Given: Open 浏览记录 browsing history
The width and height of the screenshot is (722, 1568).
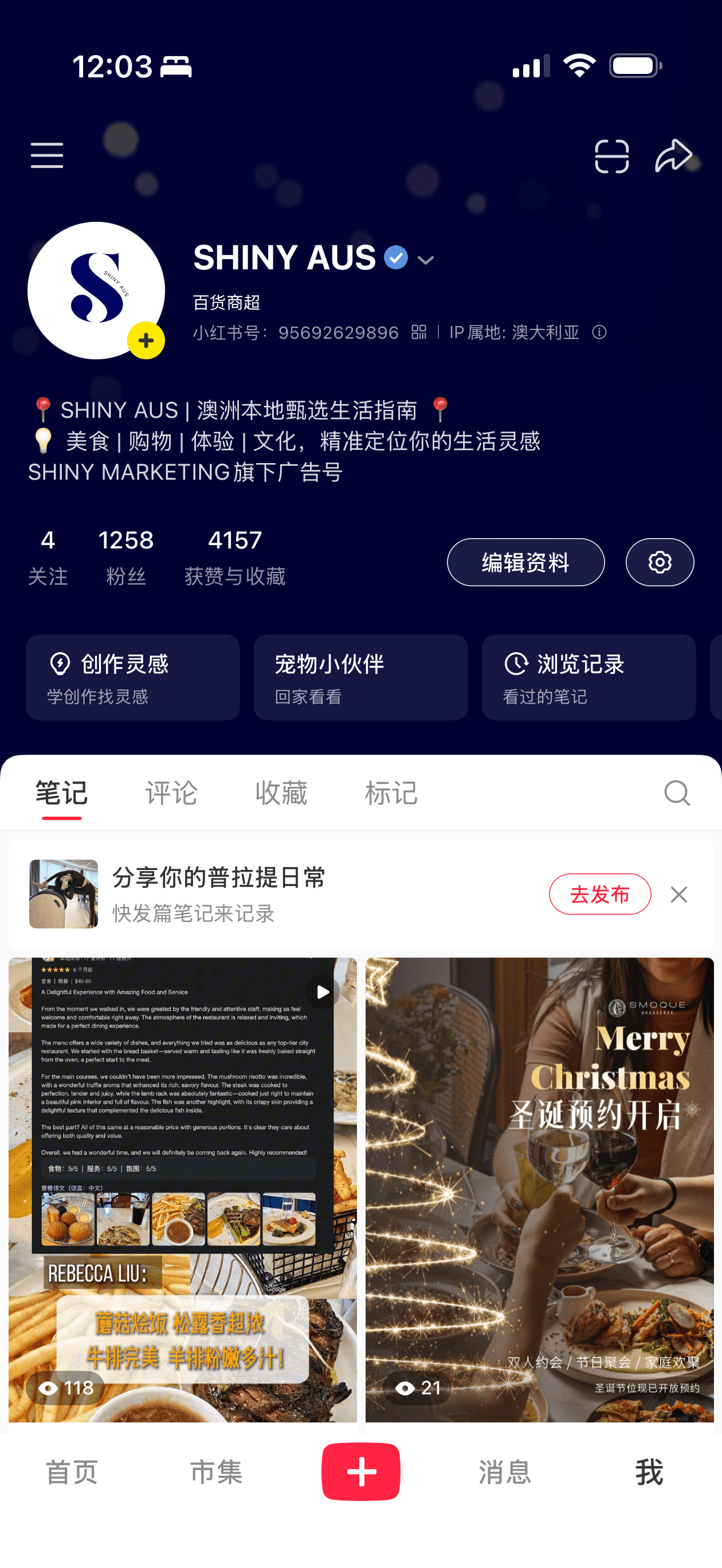Looking at the screenshot, I should (x=588, y=678).
